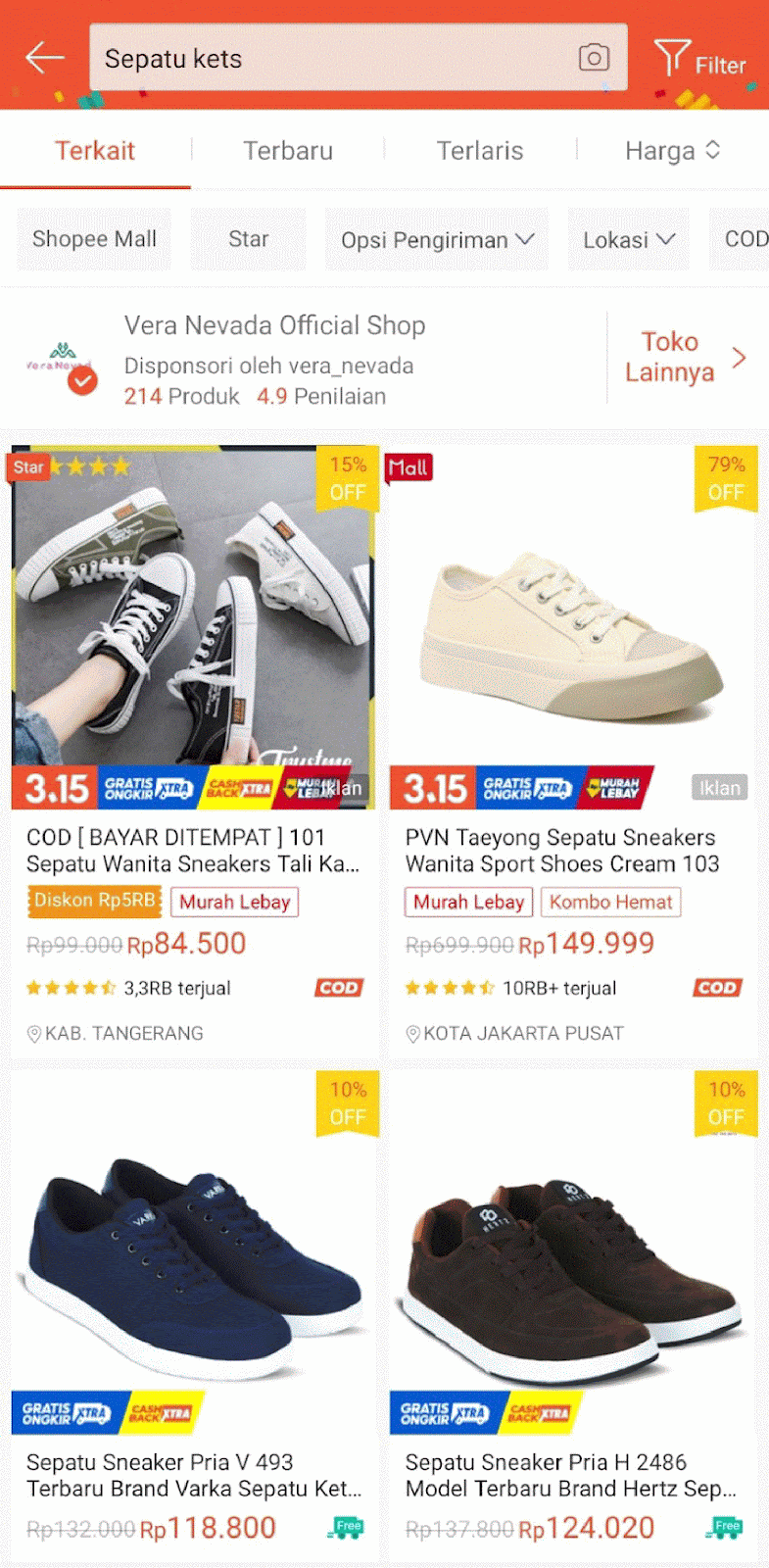This screenshot has width=769, height=1568.
Task: Expand the Opsi Pengiriman dropdown
Action: [x=437, y=239]
